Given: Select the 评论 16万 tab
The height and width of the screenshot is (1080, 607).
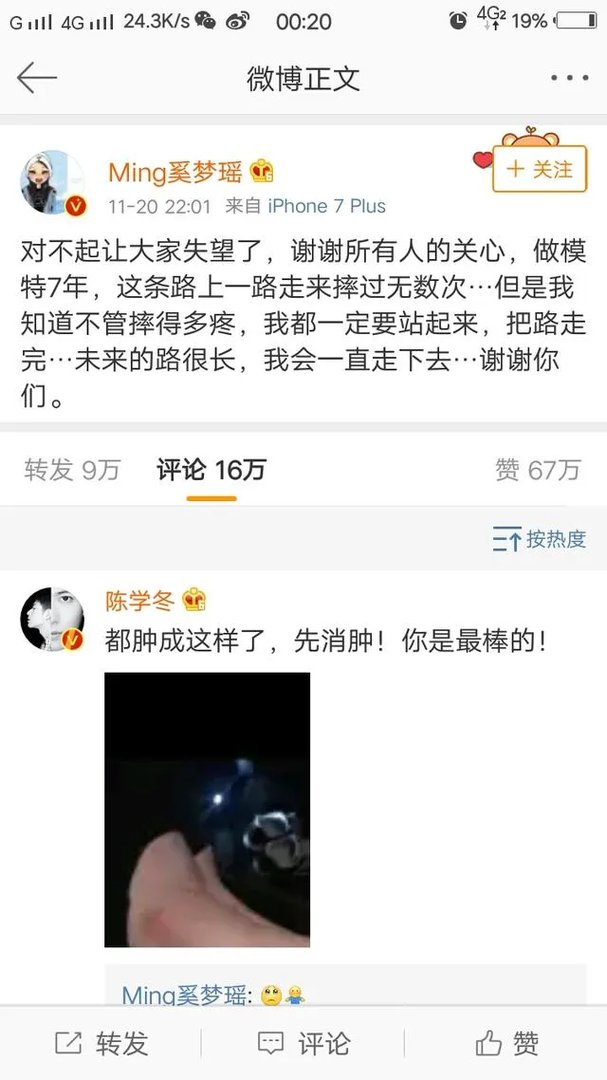Looking at the screenshot, I should (211, 470).
